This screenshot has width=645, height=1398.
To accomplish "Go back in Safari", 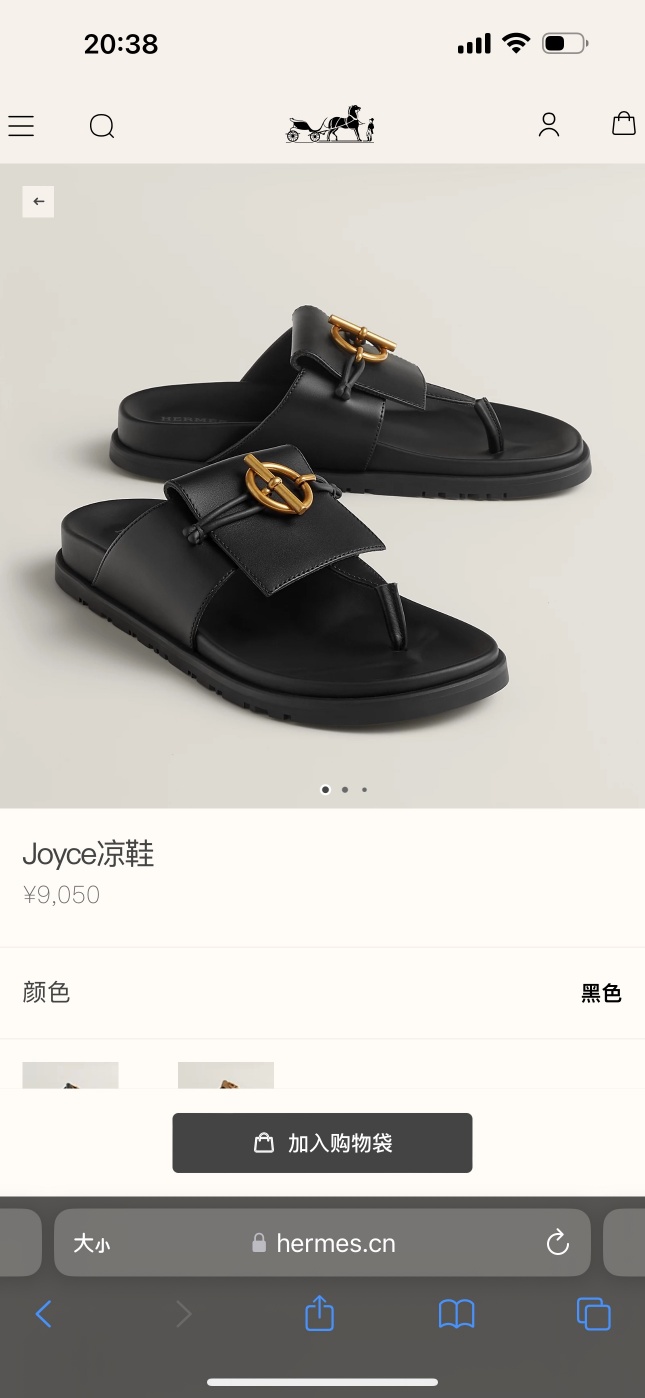I will [43, 1313].
